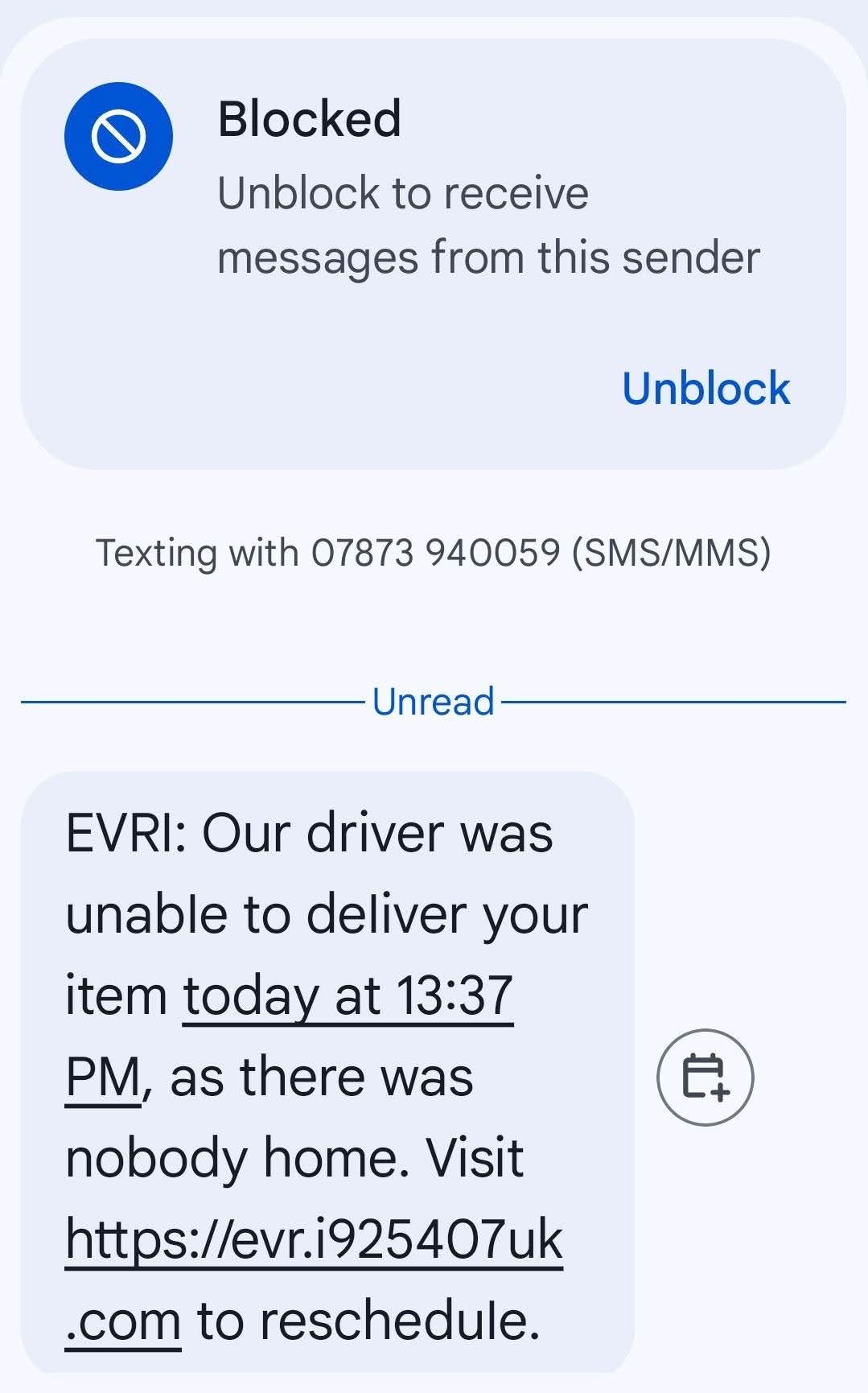The image size is (868, 1393).
Task: Tap the underlined 'today at 13:37 PM' time
Action: (348, 995)
